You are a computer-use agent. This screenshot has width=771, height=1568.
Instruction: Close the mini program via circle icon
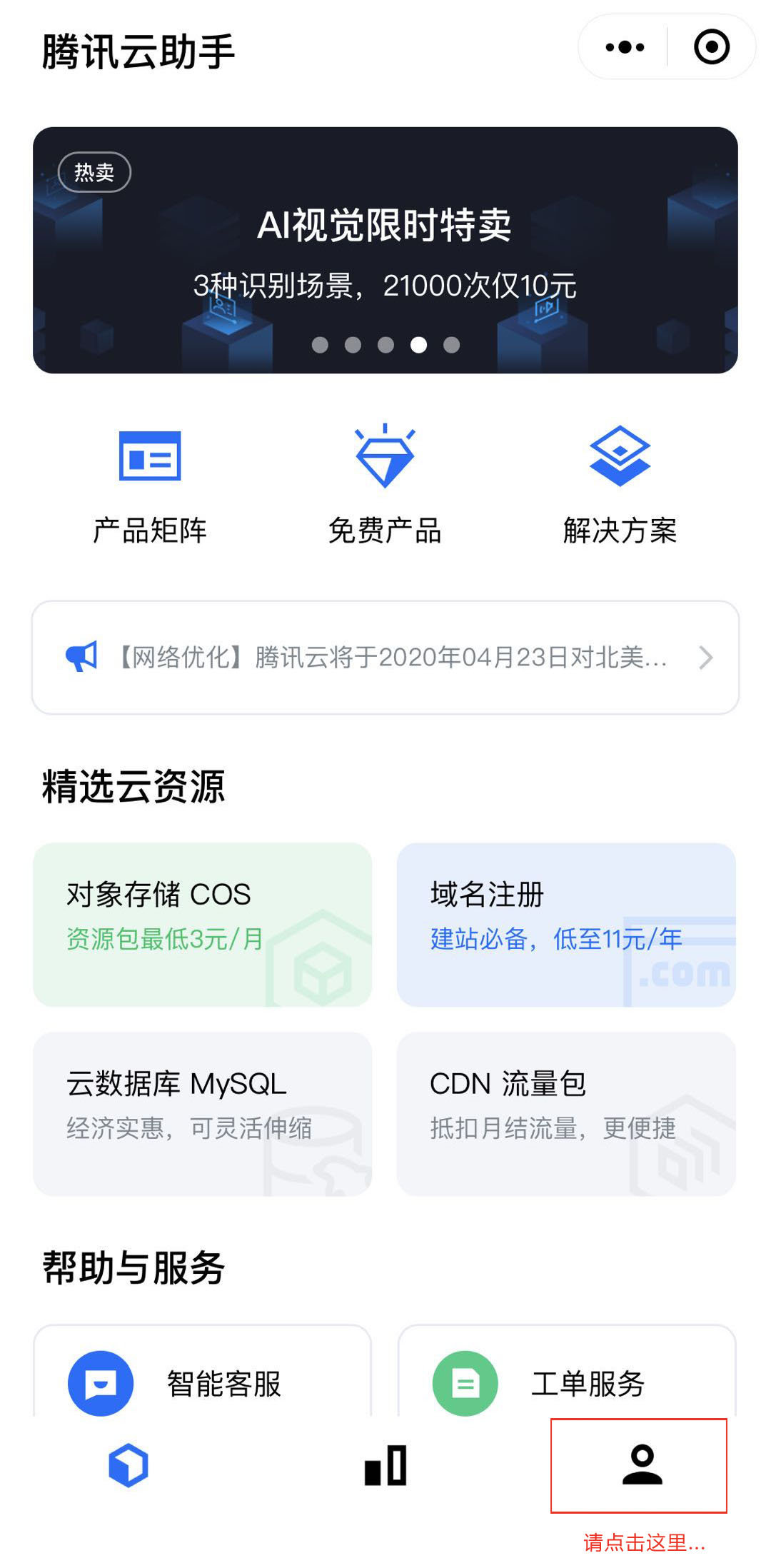point(712,48)
